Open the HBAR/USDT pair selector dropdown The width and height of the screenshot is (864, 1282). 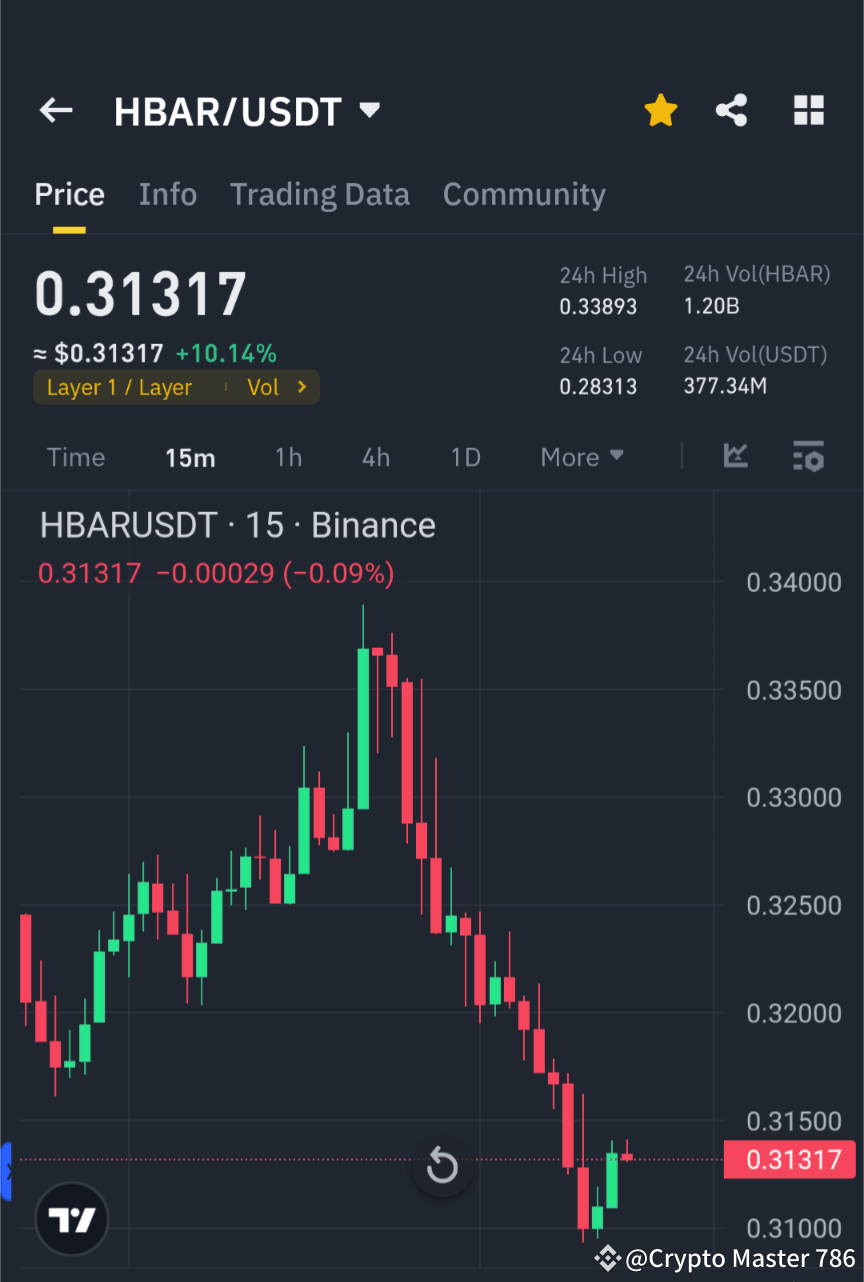click(368, 111)
